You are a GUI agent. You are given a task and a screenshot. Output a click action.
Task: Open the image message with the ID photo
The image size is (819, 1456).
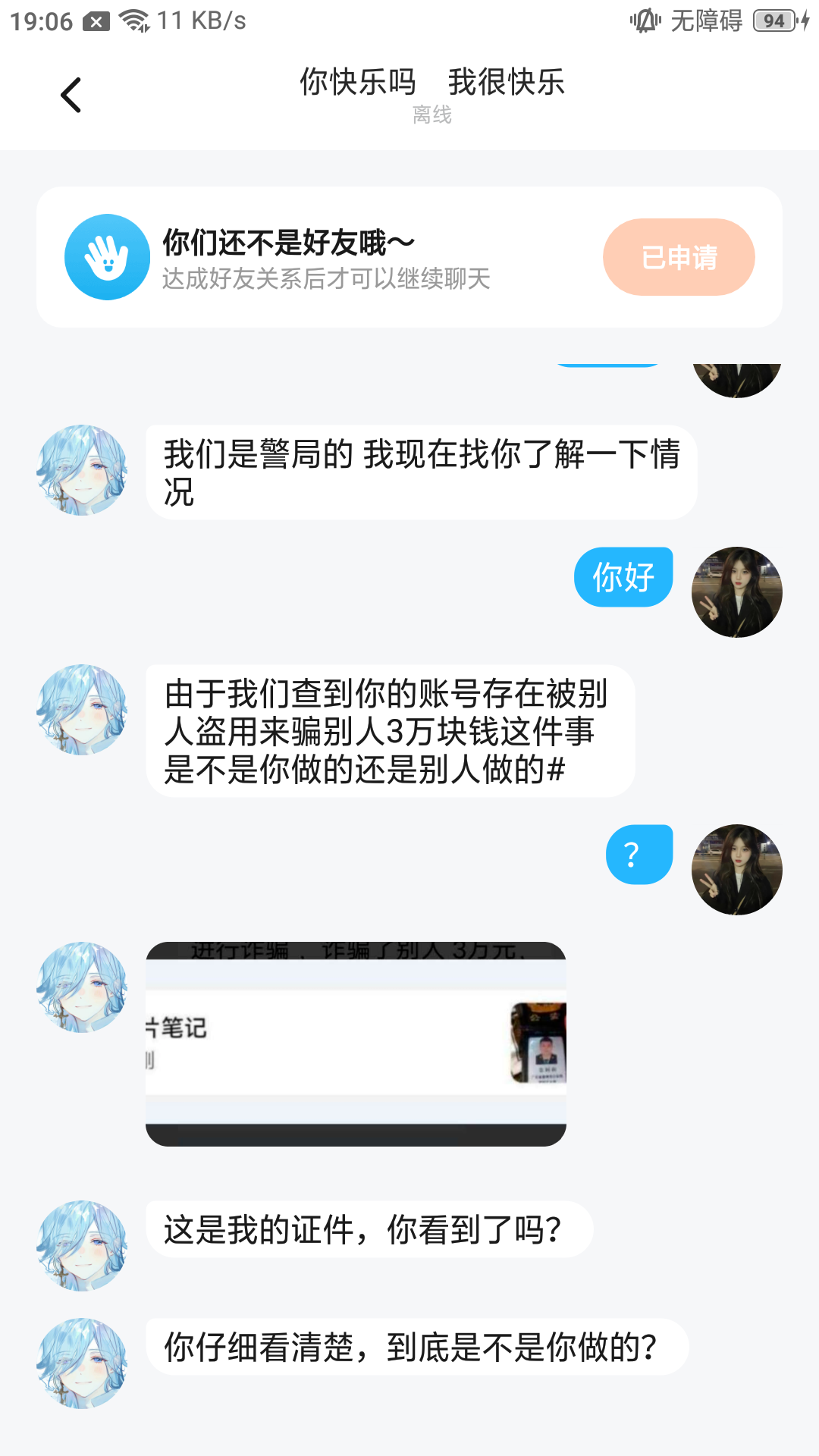(x=356, y=1043)
